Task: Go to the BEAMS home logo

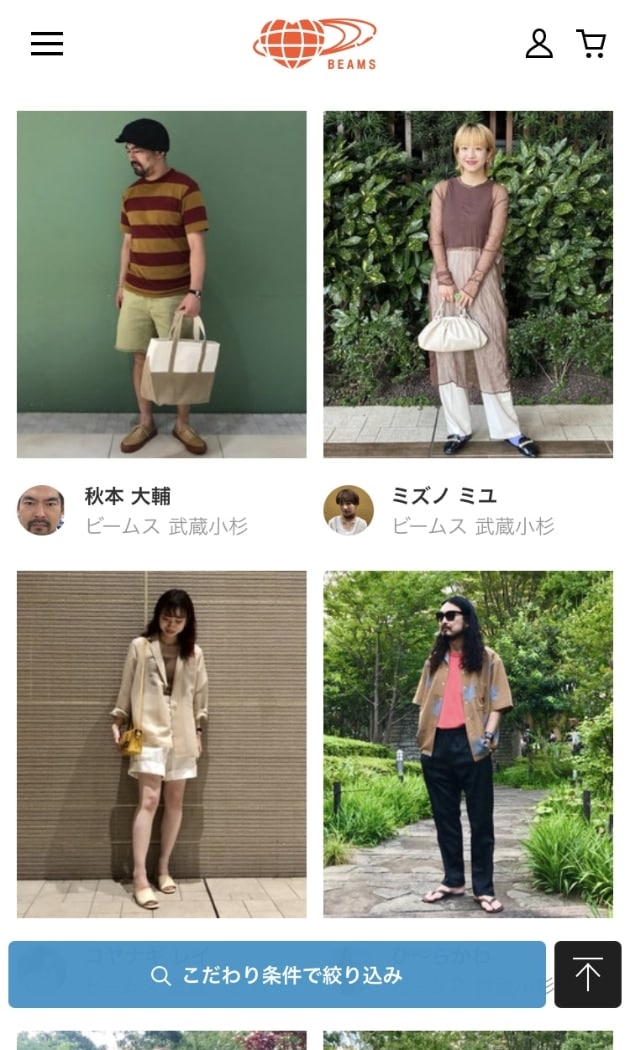Action: tap(315, 44)
